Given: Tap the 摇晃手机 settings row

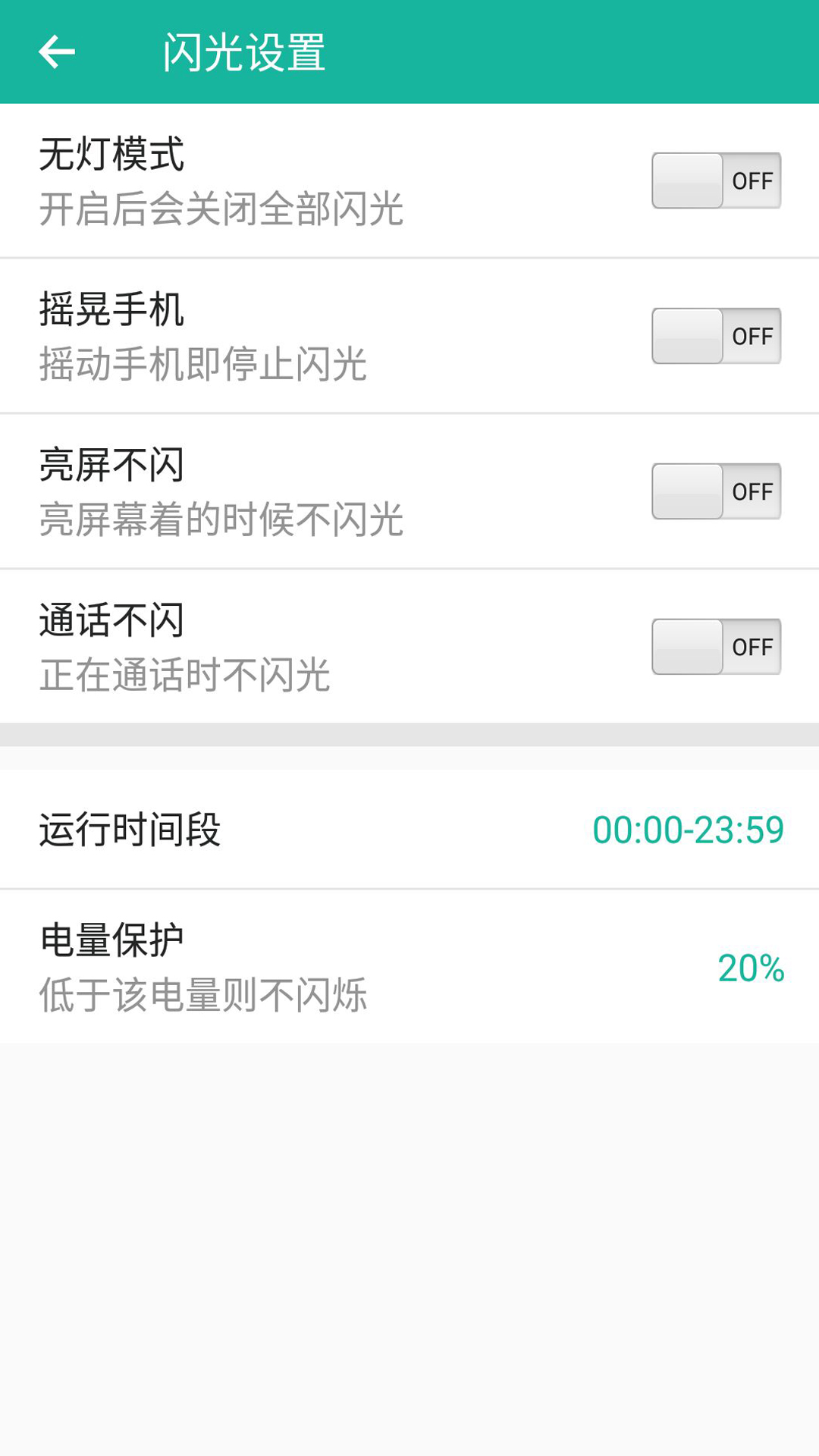Looking at the screenshot, I should click(303, 335).
